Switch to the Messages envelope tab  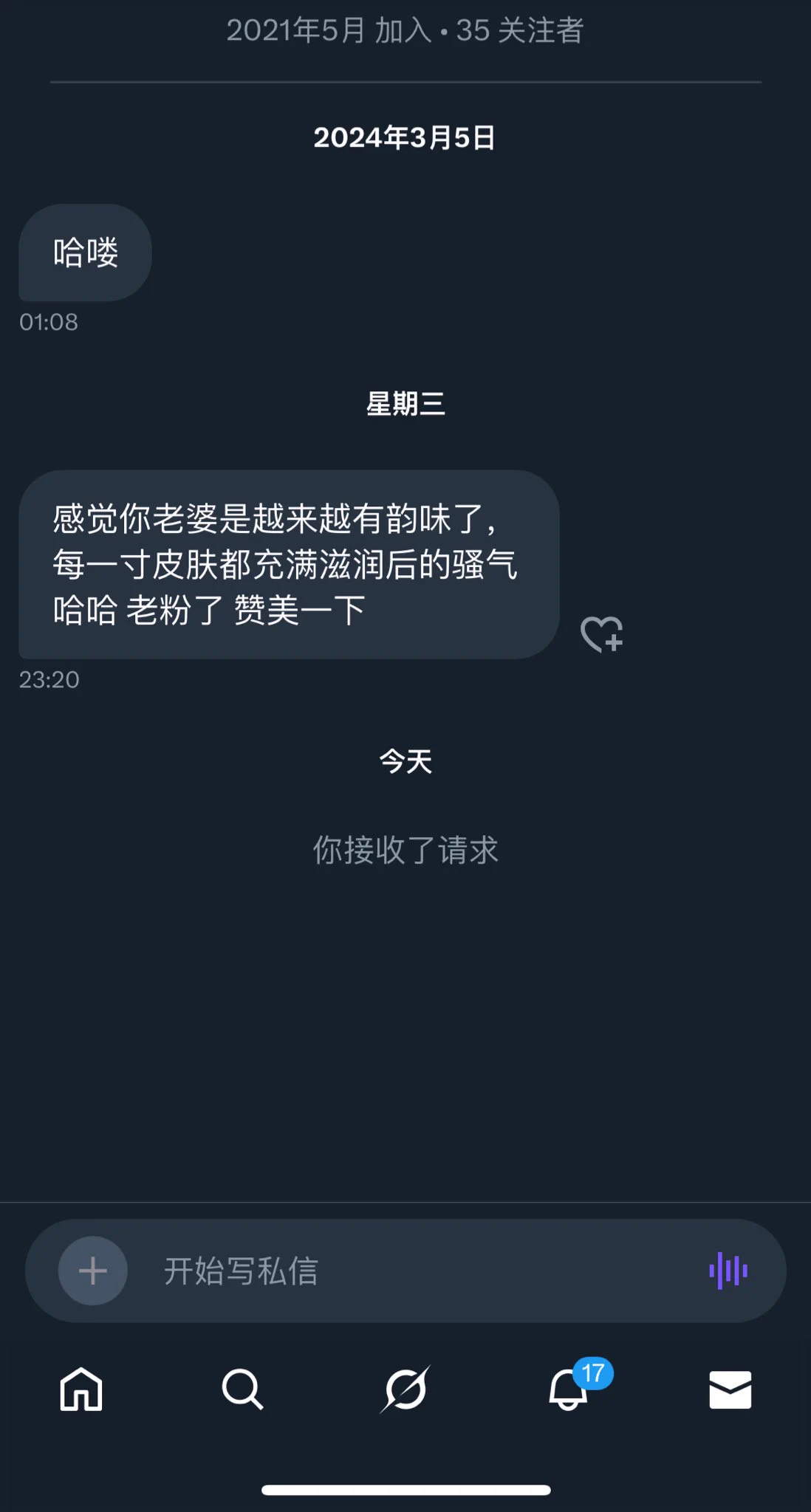[730, 1389]
